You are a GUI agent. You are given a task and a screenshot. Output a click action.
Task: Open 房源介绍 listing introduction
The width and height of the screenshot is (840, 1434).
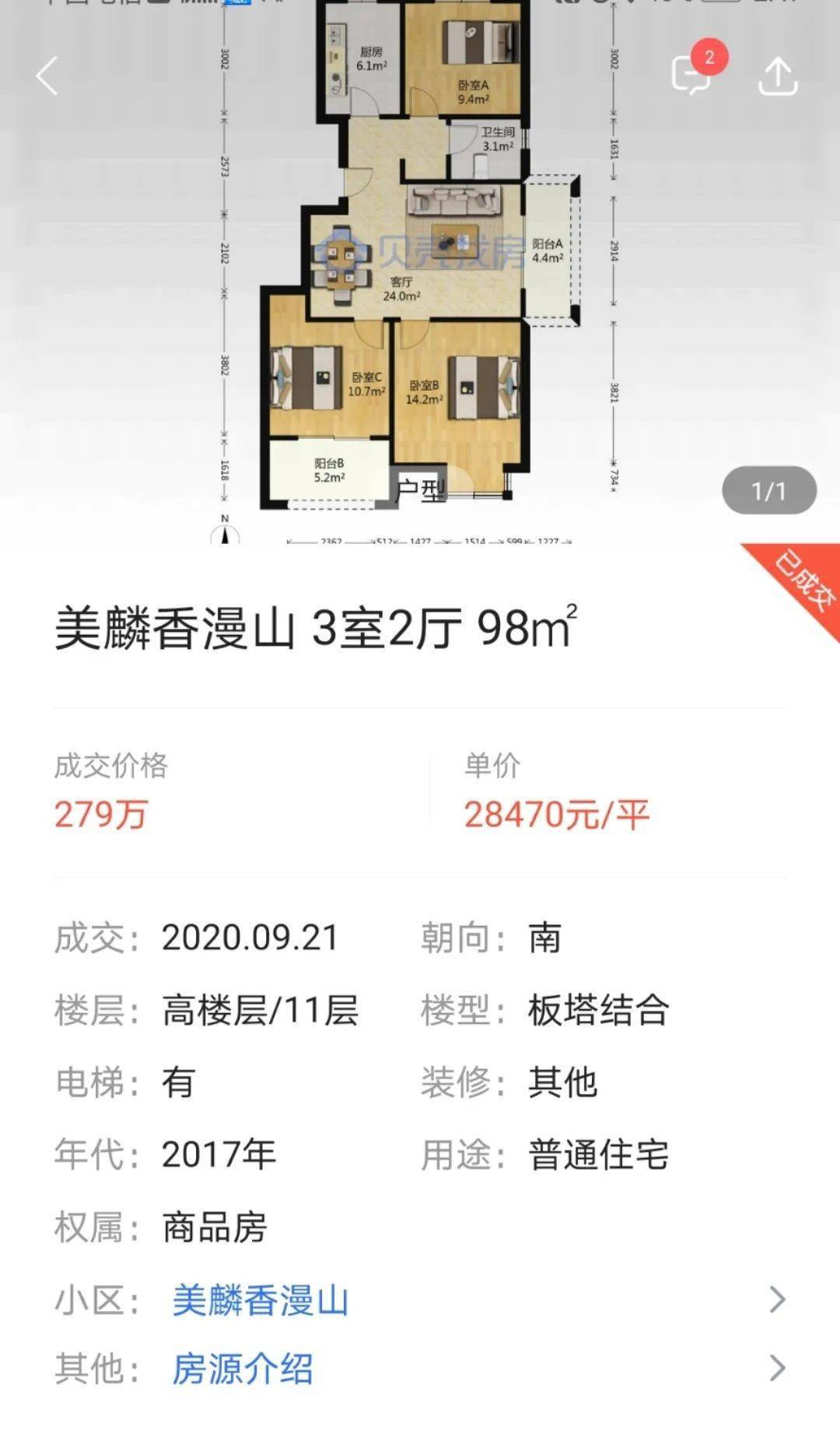click(x=420, y=1369)
